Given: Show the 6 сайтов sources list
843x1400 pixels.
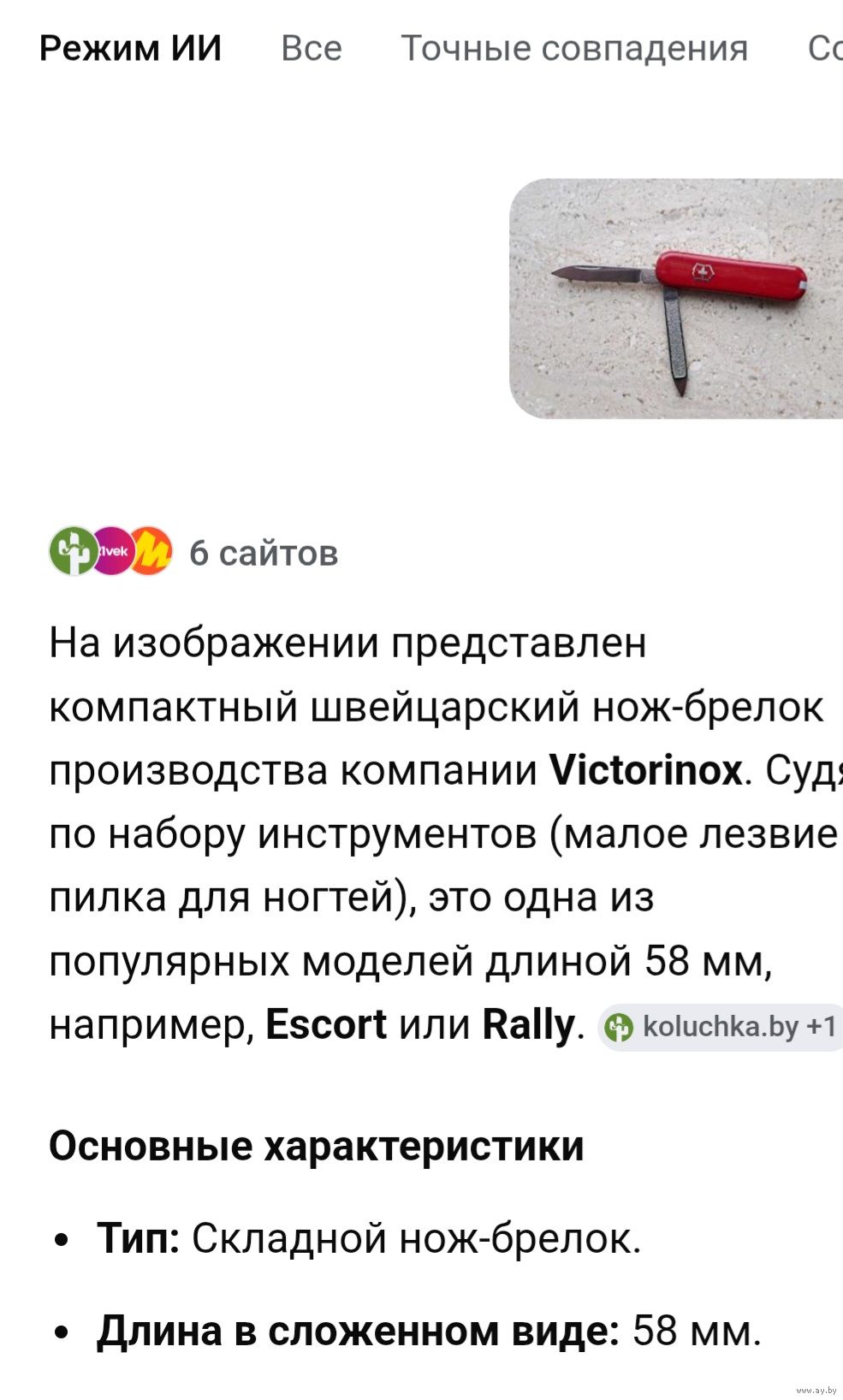Looking at the screenshot, I should point(194,552).
